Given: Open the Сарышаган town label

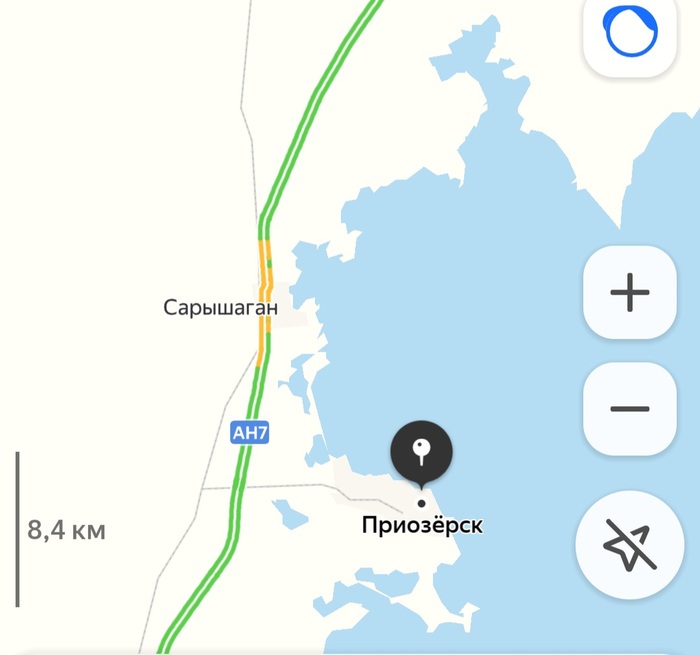Looking at the screenshot, I should 220,308.
